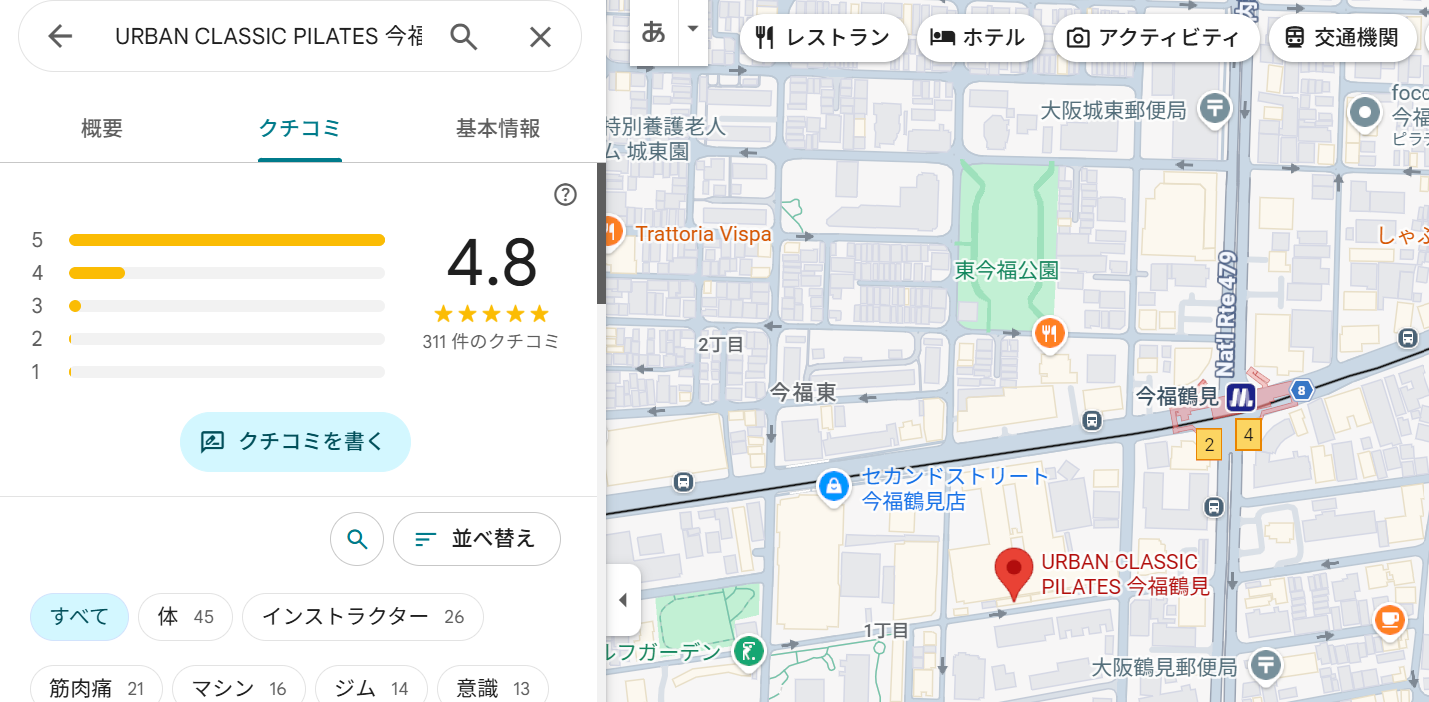Tap the magnifier icon in the search bar

click(x=463, y=37)
